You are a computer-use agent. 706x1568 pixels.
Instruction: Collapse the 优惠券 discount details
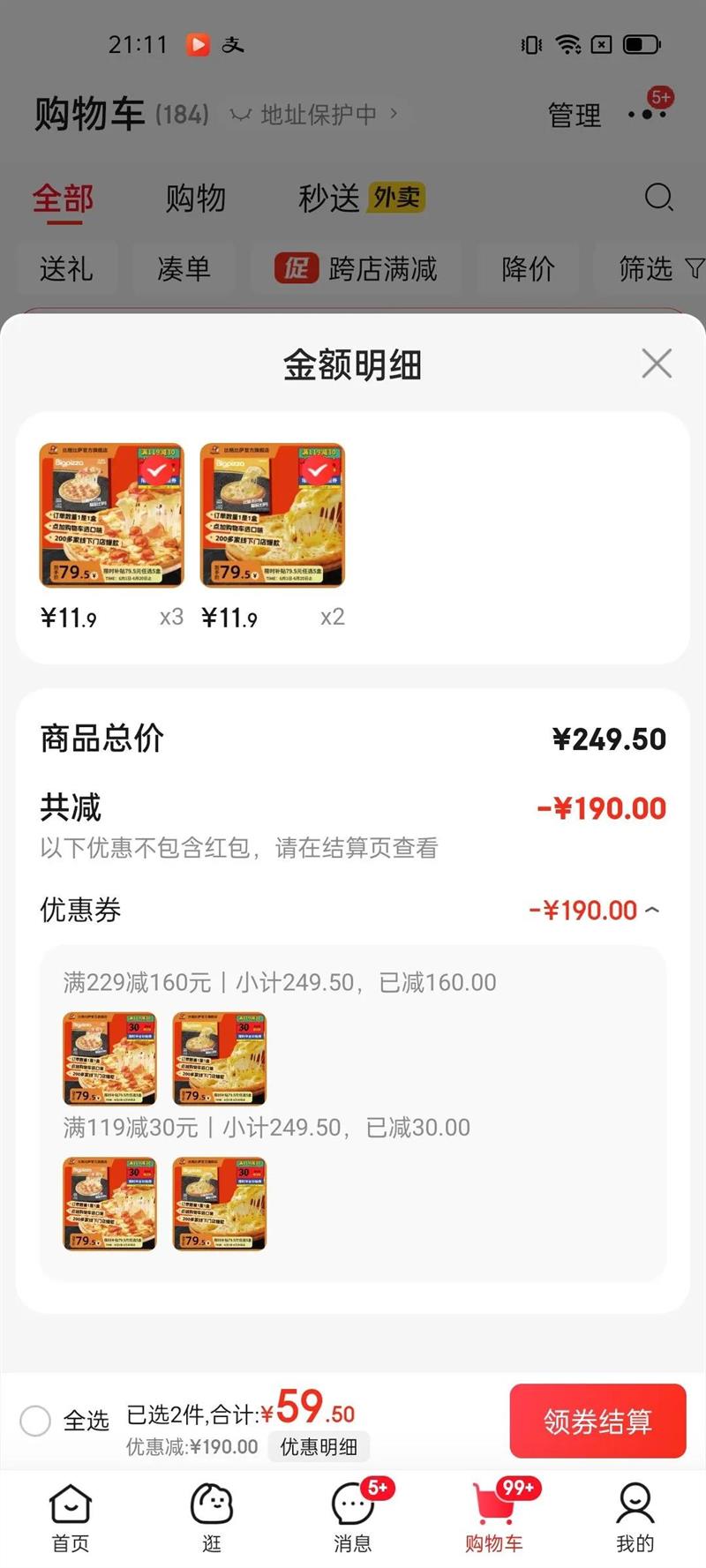[x=652, y=910]
